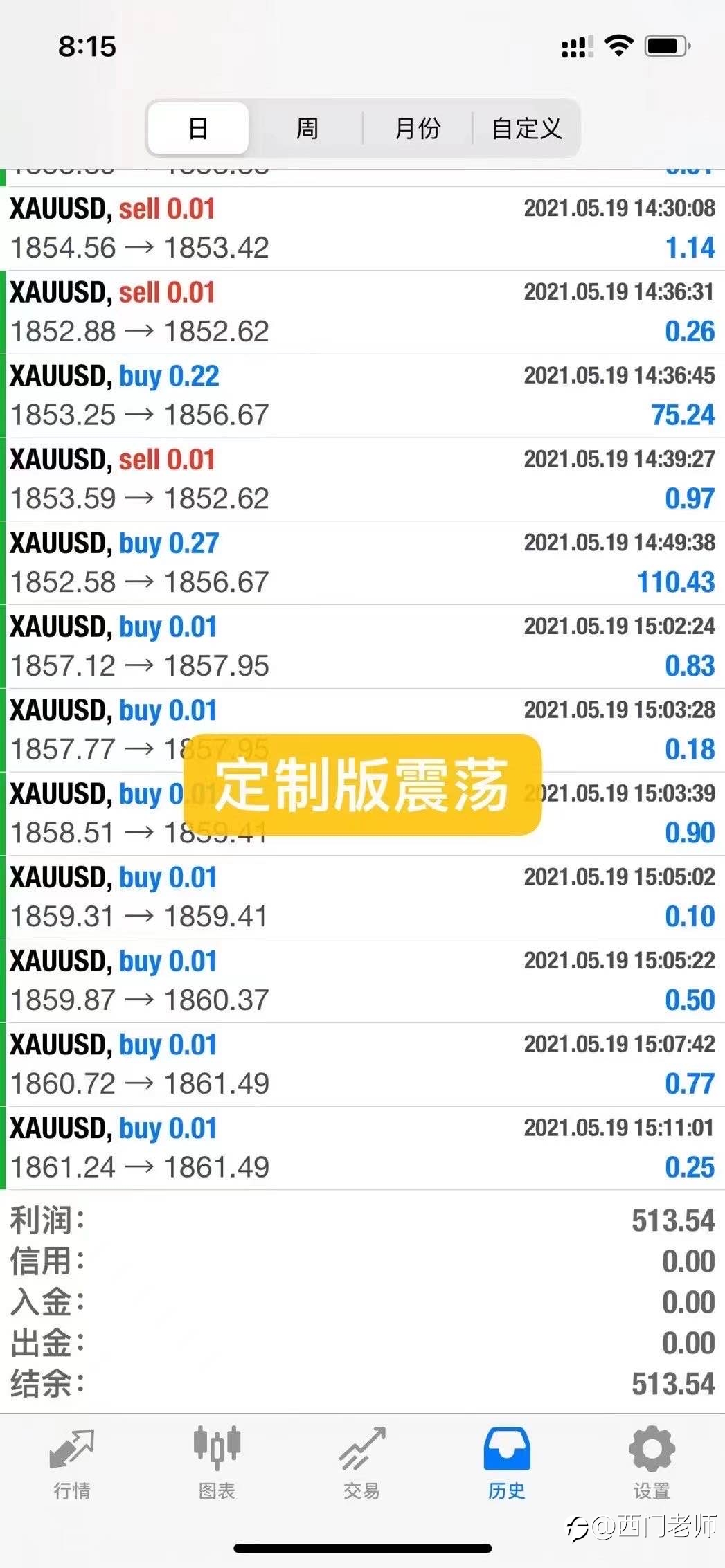Open the buy 0.27 trade with 110.43 profit
The height and width of the screenshot is (1568, 725).
[x=362, y=563]
